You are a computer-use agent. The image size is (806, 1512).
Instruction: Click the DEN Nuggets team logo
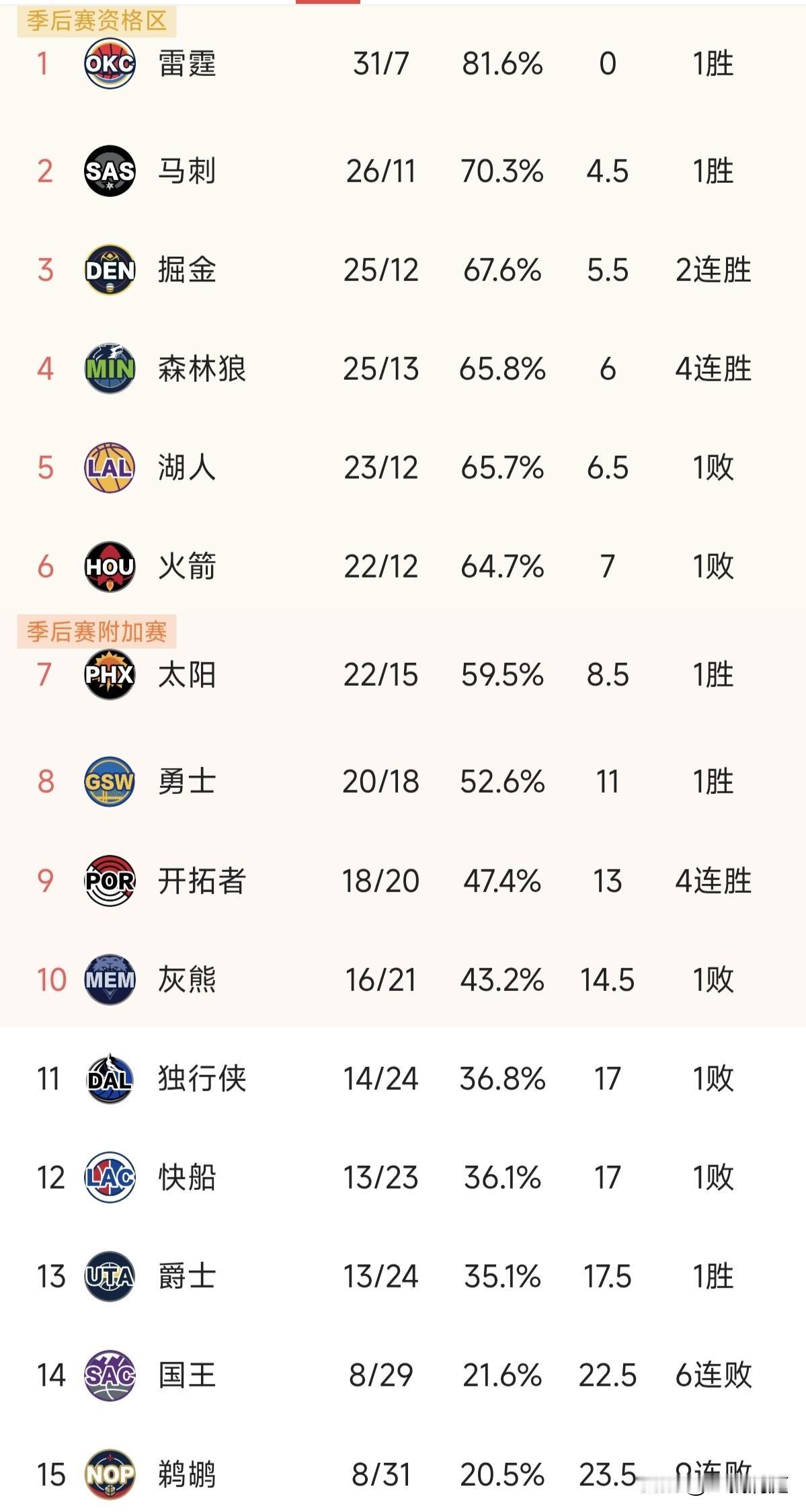109,269
